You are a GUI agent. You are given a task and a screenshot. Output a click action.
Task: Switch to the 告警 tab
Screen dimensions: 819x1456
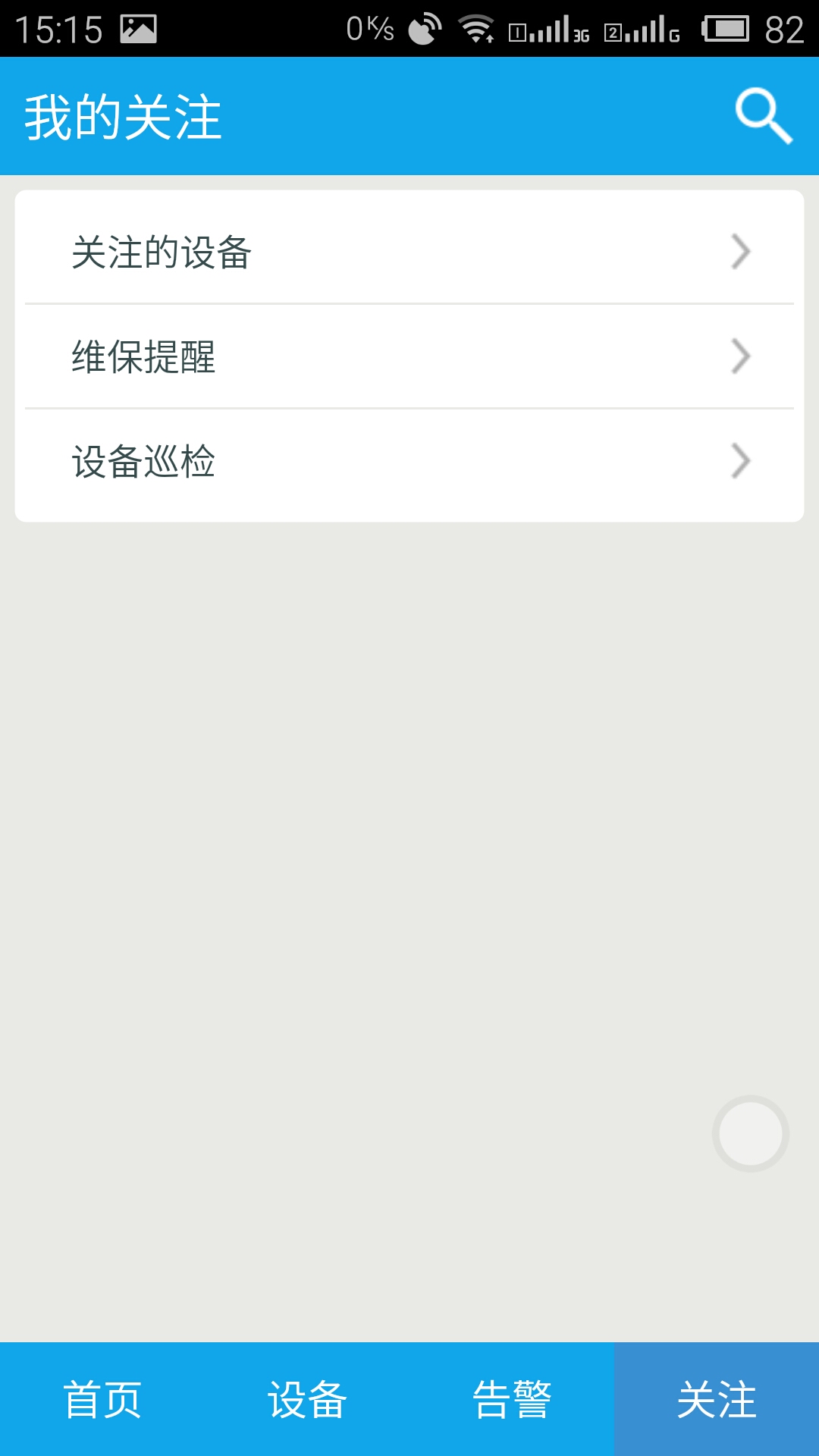click(512, 1399)
